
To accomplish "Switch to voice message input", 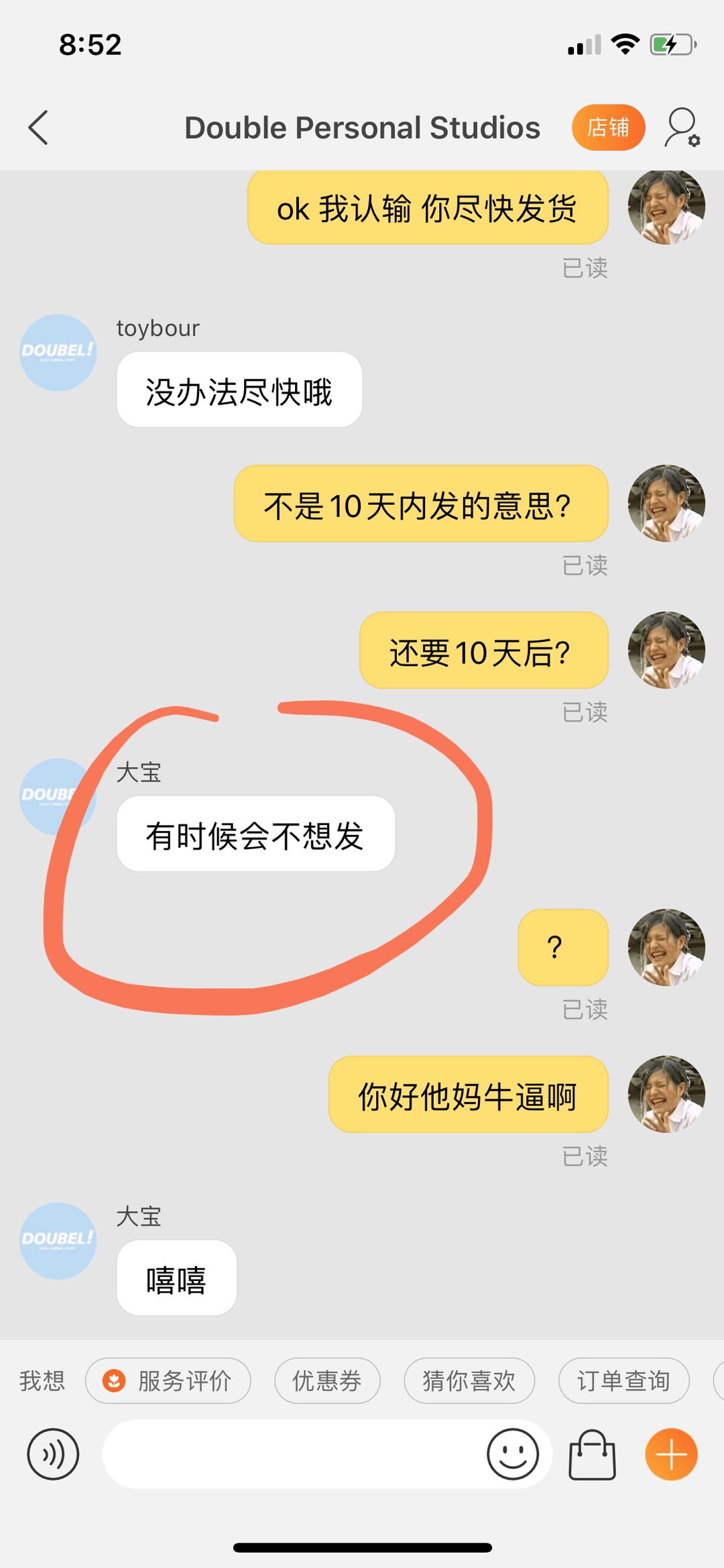I will 53,1454.
